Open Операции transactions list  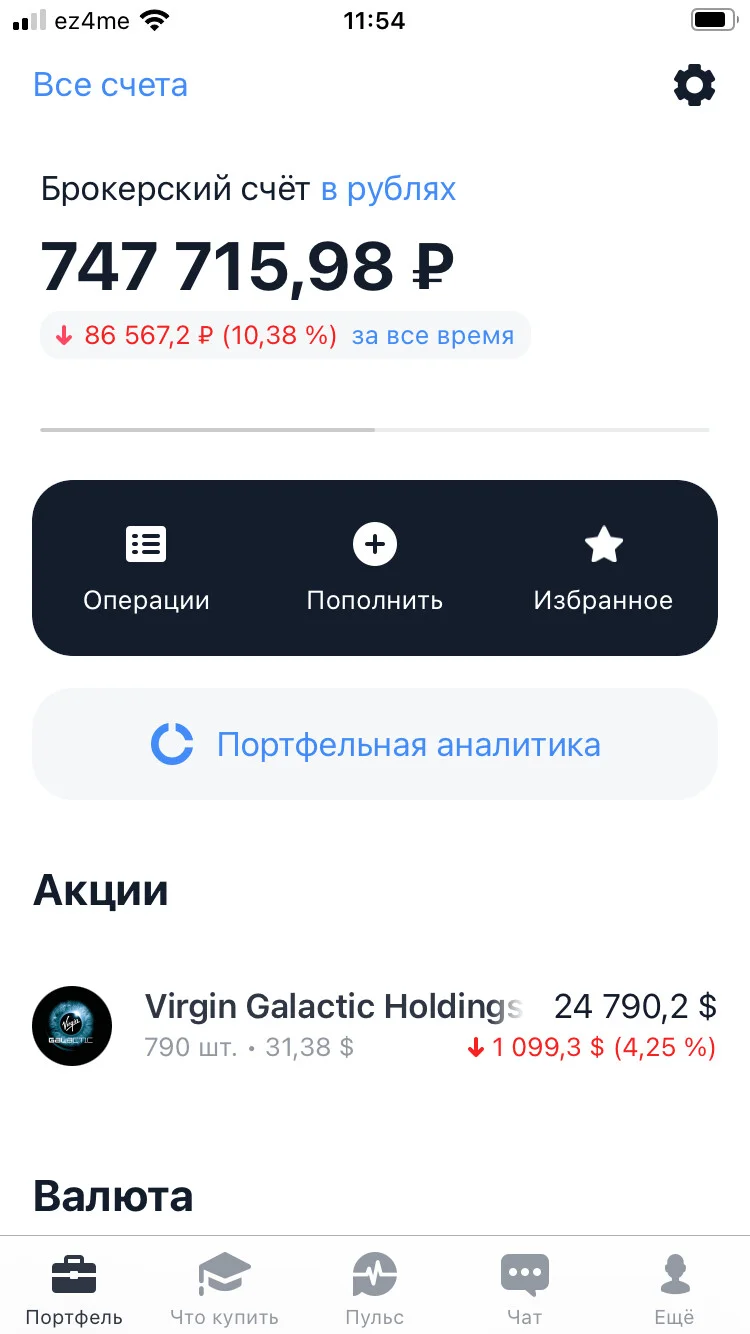146,568
